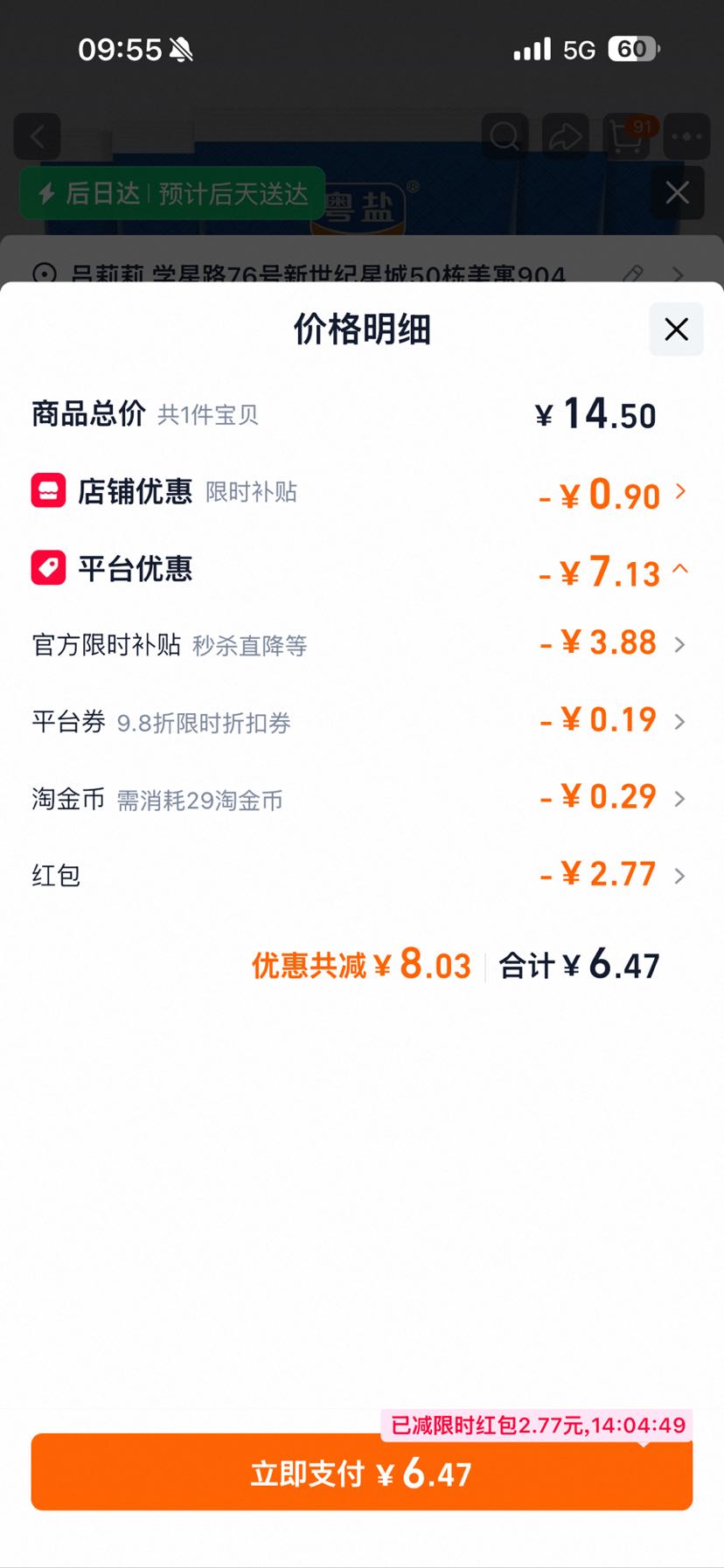
Task: View 官方限时补贴 subsidy details
Action: [361, 645]
